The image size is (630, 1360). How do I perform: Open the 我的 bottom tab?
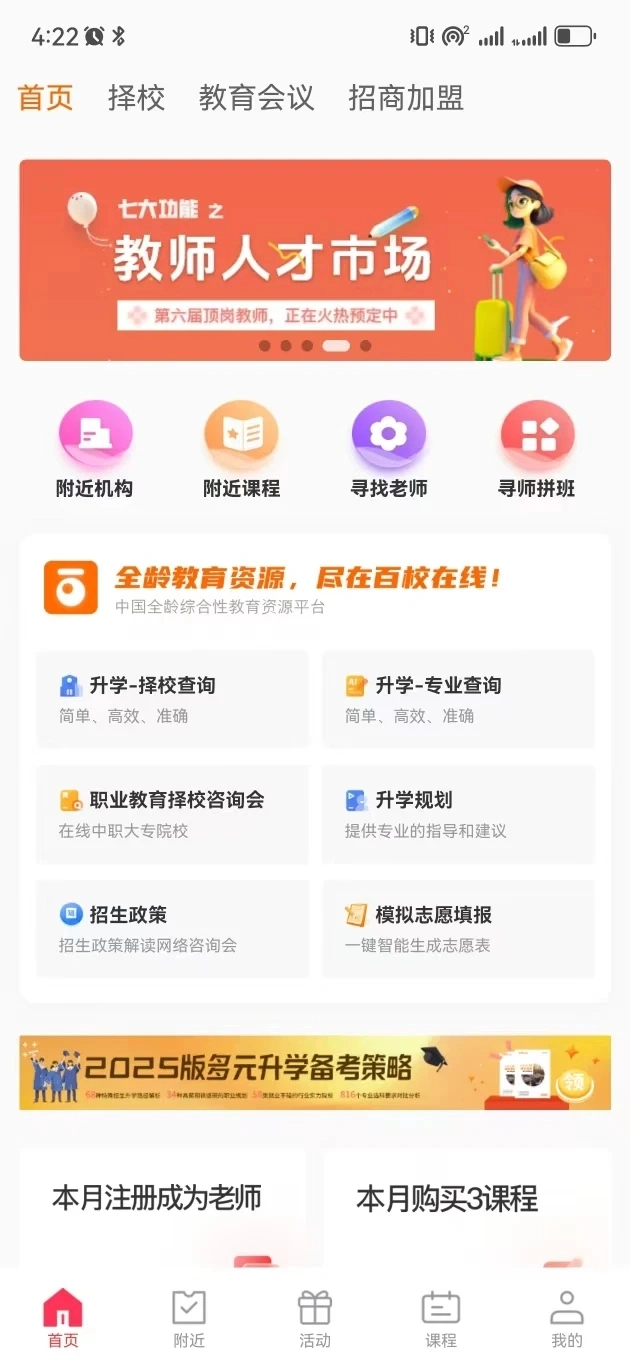coord(566,1318)
